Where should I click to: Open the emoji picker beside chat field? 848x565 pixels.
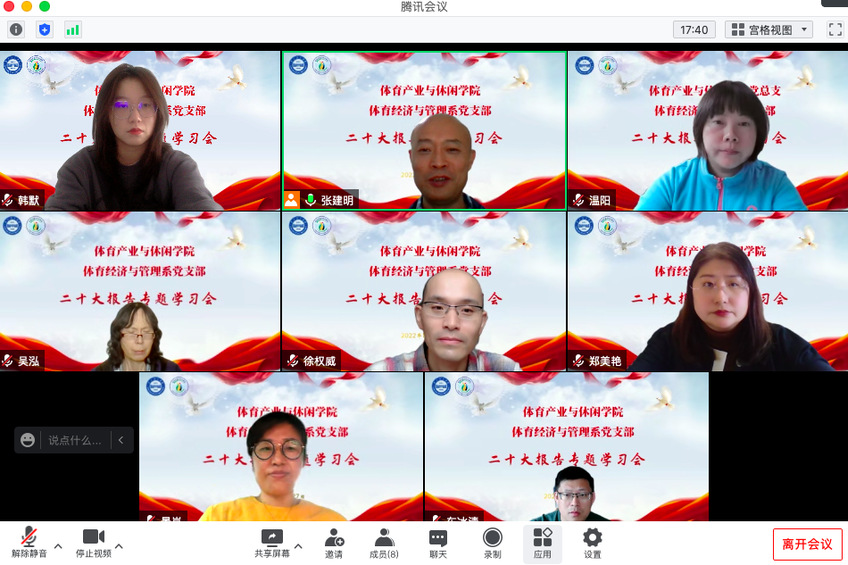tap(28, 440)
